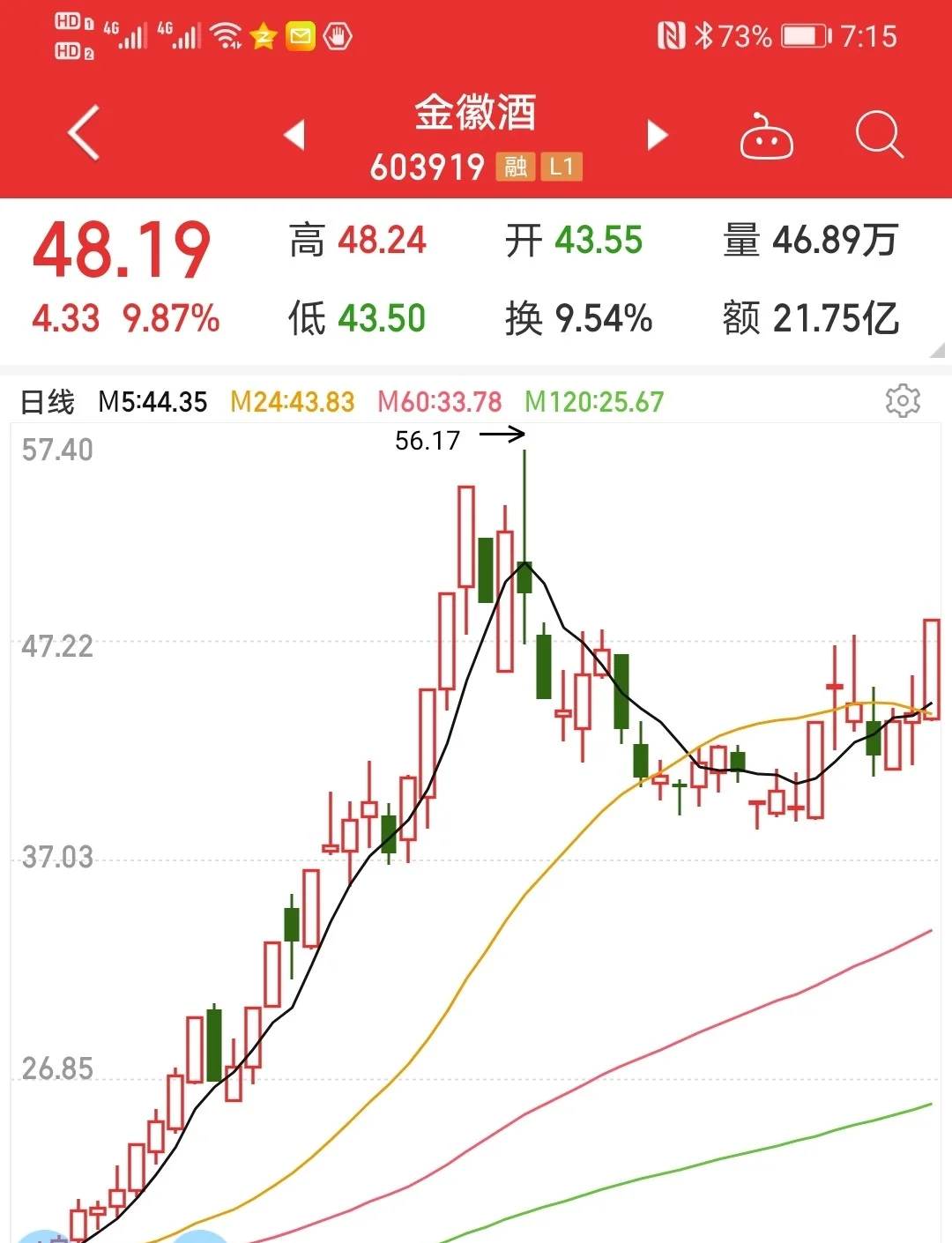
Task: Tap the robot assistant icon
Action: pos(766,134)
